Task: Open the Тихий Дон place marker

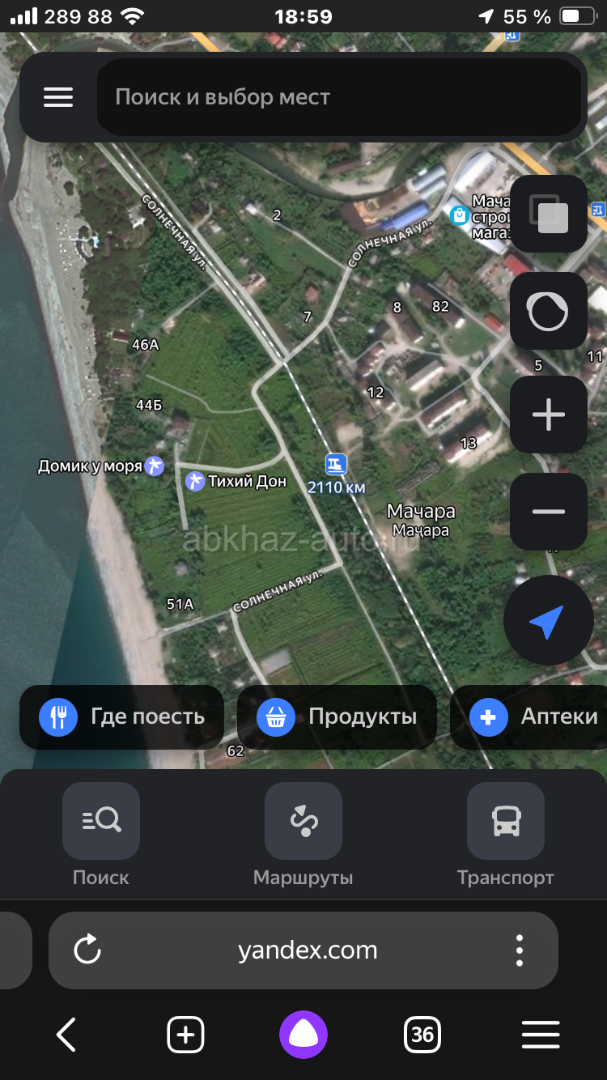Action: 195,482
